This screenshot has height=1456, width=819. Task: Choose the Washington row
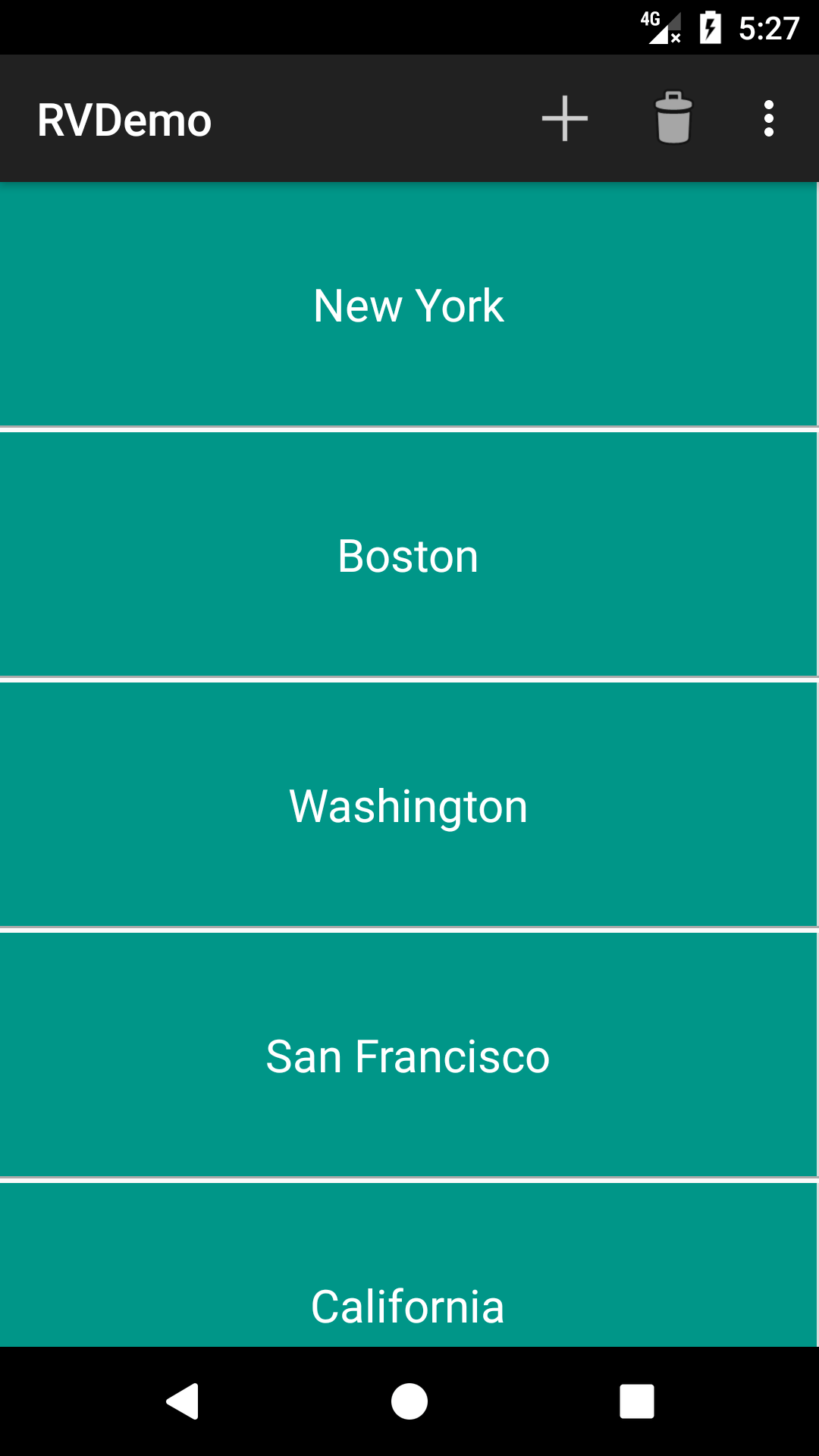[408, 805]
